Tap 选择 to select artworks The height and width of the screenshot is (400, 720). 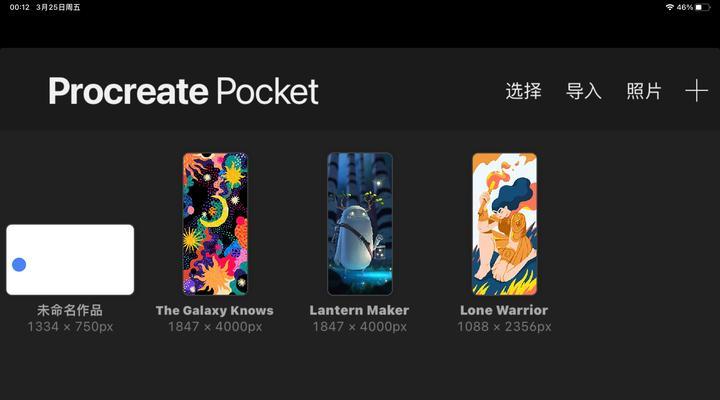(523, 91)
